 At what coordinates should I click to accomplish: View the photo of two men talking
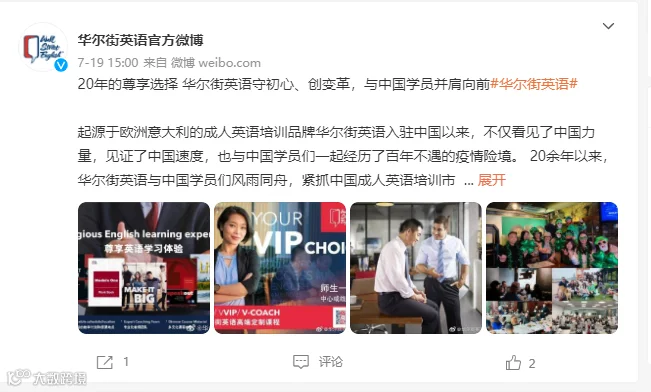pos(416,268)
